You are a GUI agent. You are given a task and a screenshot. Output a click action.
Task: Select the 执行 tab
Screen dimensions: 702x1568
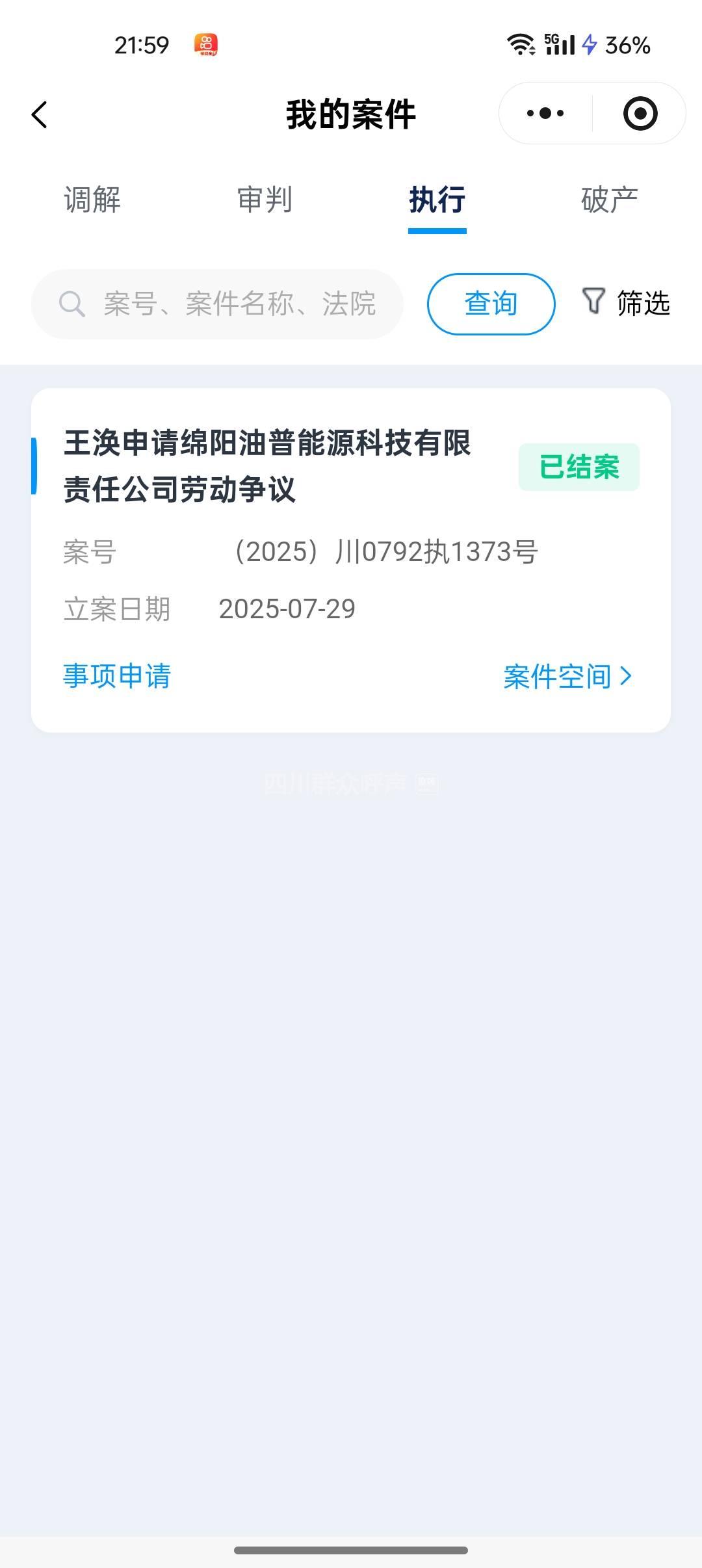click(437, 200)
